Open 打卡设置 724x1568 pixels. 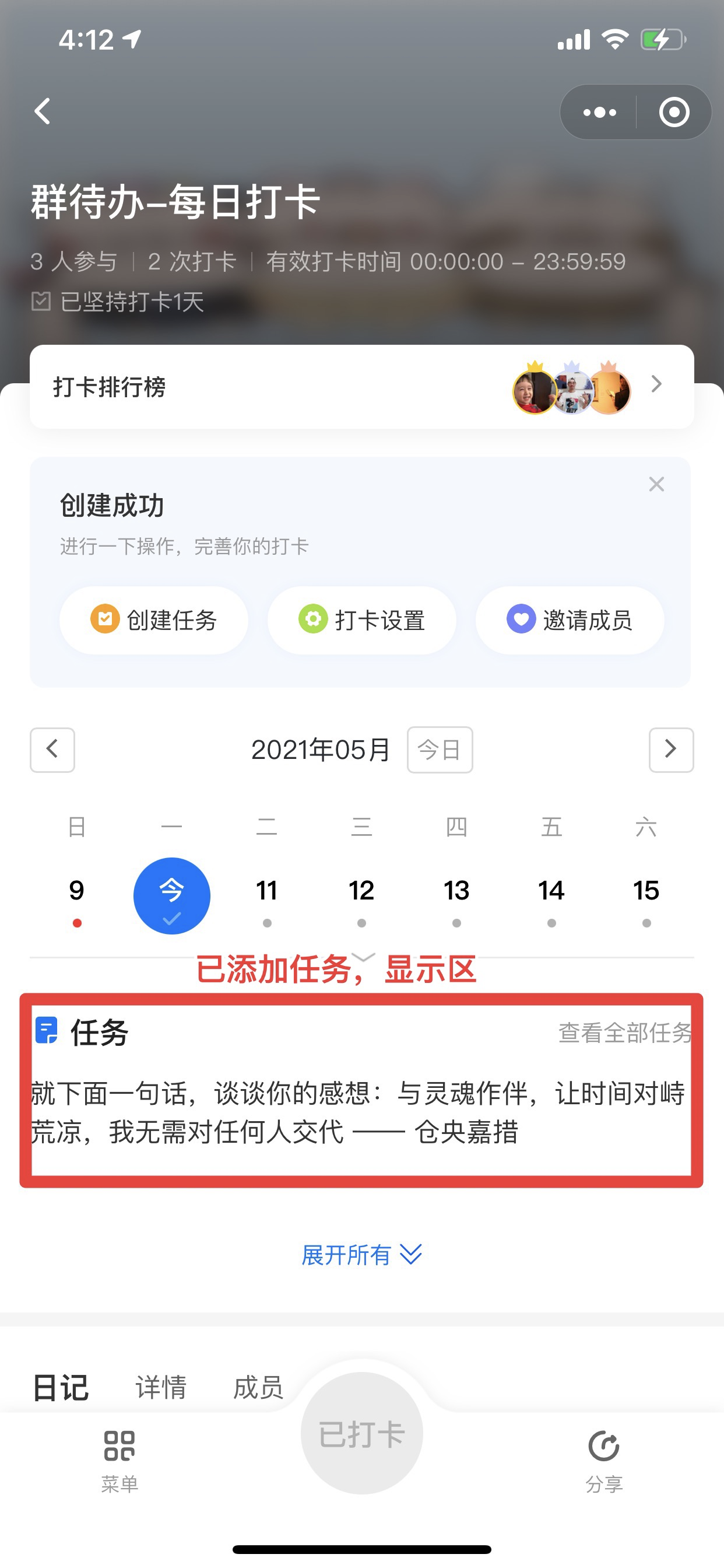[362, 619]
